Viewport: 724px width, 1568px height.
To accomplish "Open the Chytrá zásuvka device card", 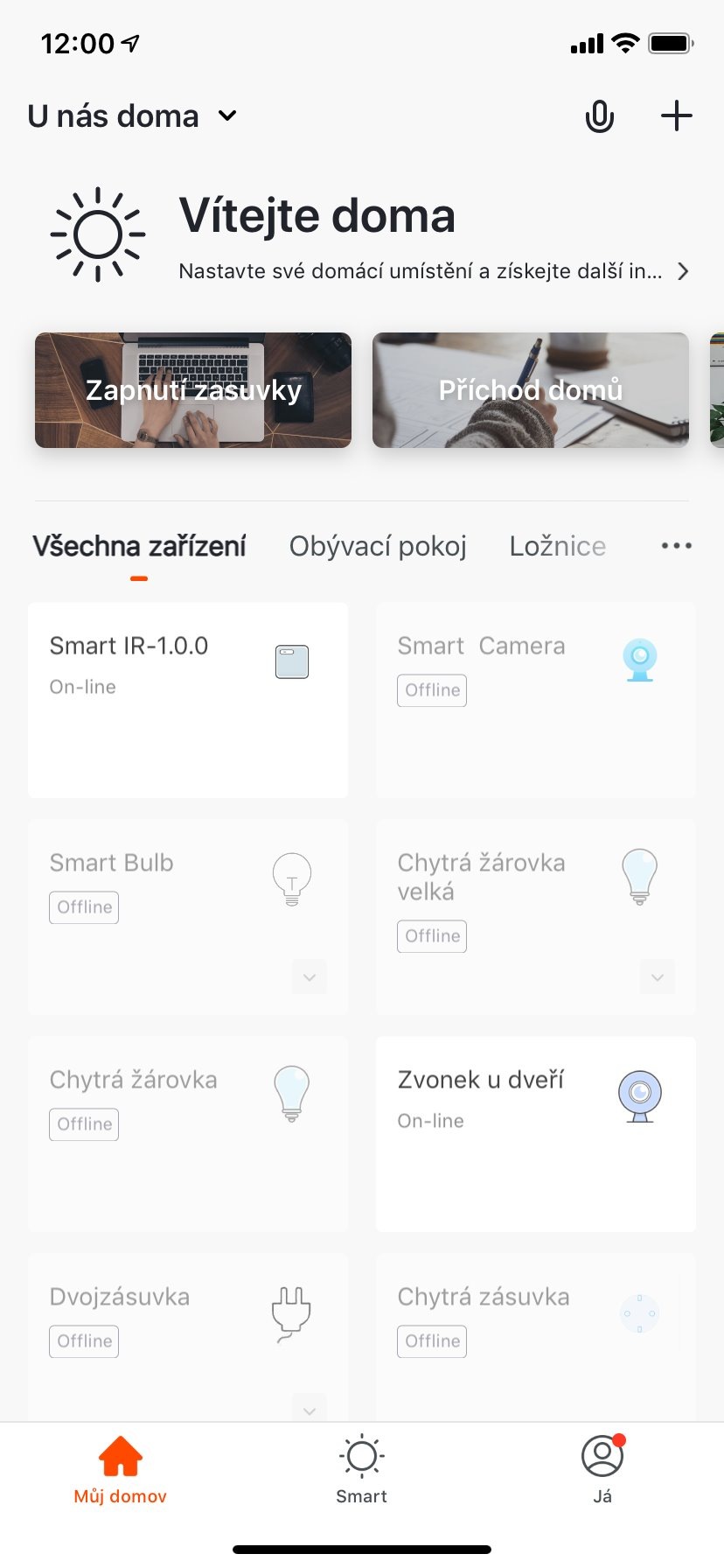I will point(536,1337).
